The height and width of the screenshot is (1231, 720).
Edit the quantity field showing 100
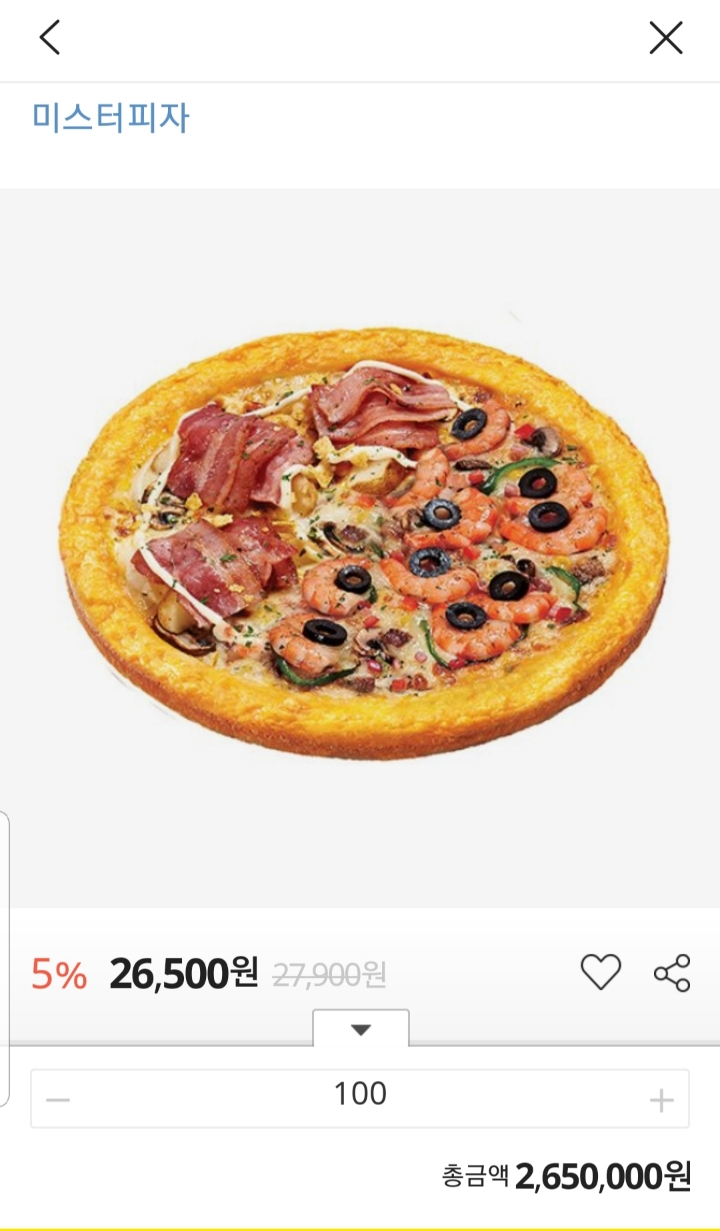click(x=360, y=1095)
